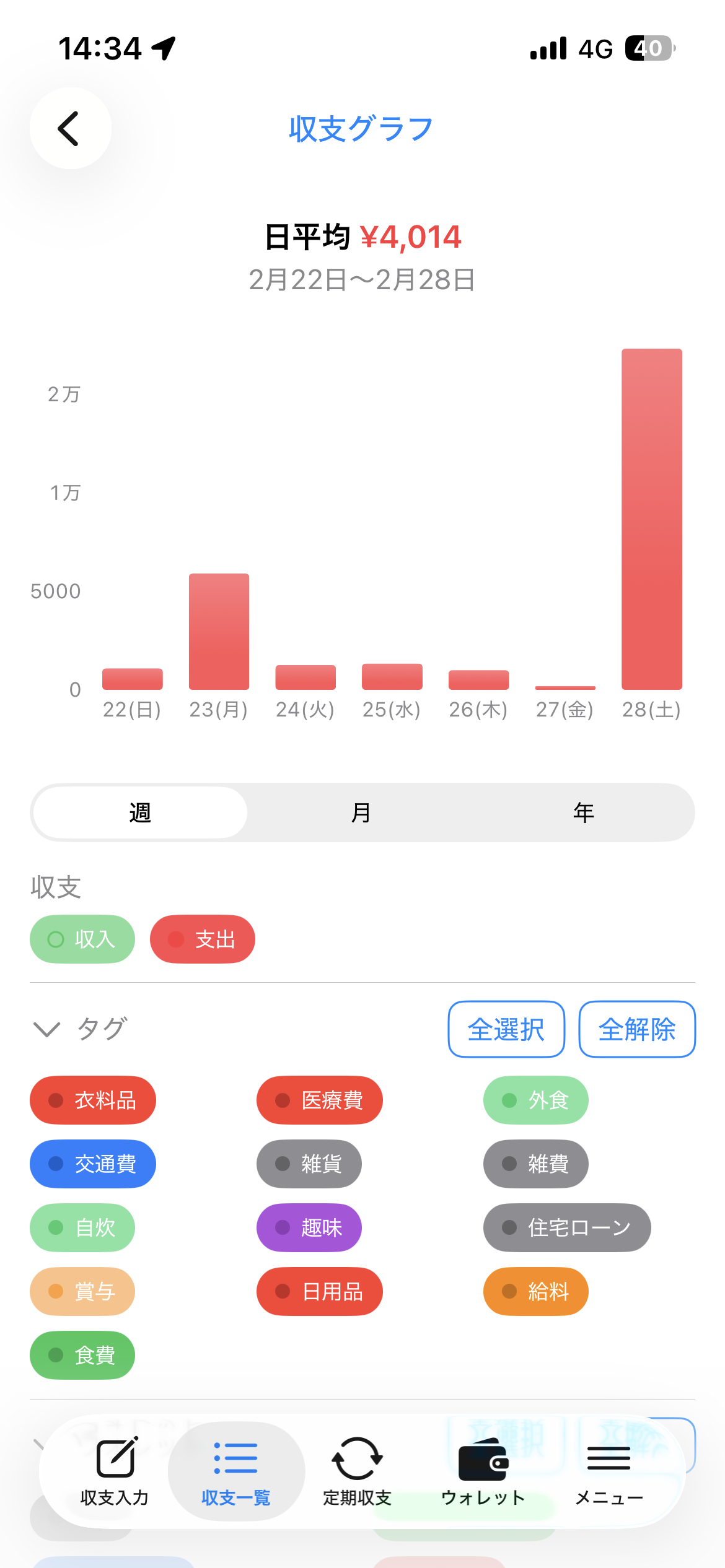Select the 週 weekly tab
The width and height of the screenshot is (725, 1568).
click(140, 811)
